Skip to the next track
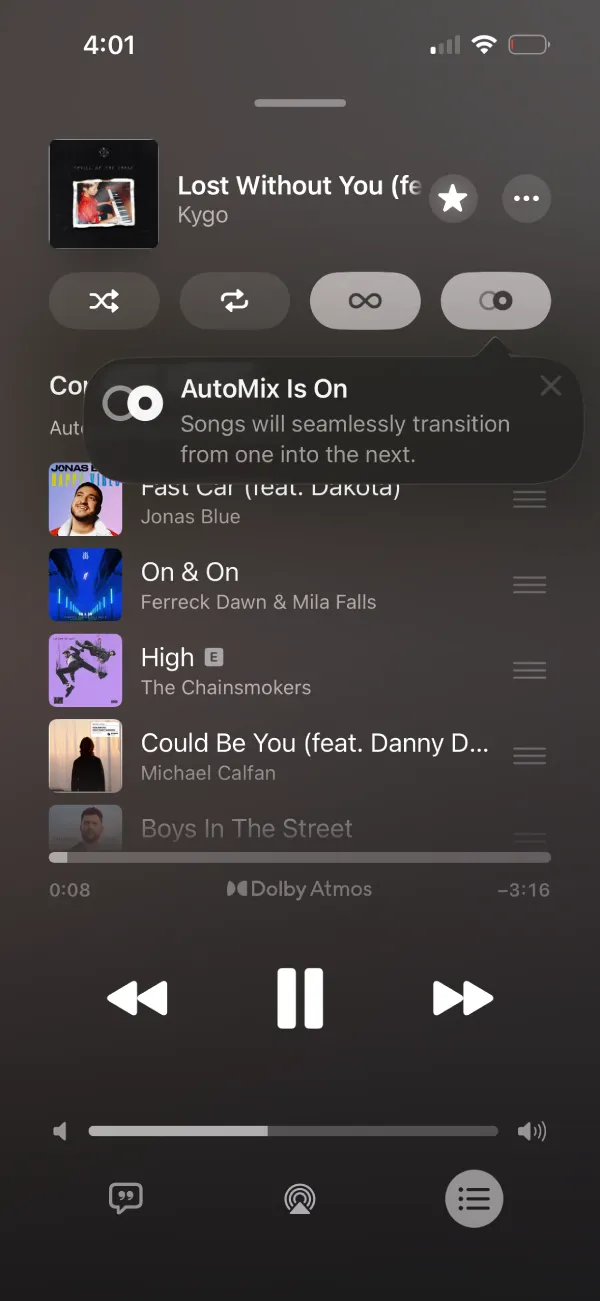 463,998
